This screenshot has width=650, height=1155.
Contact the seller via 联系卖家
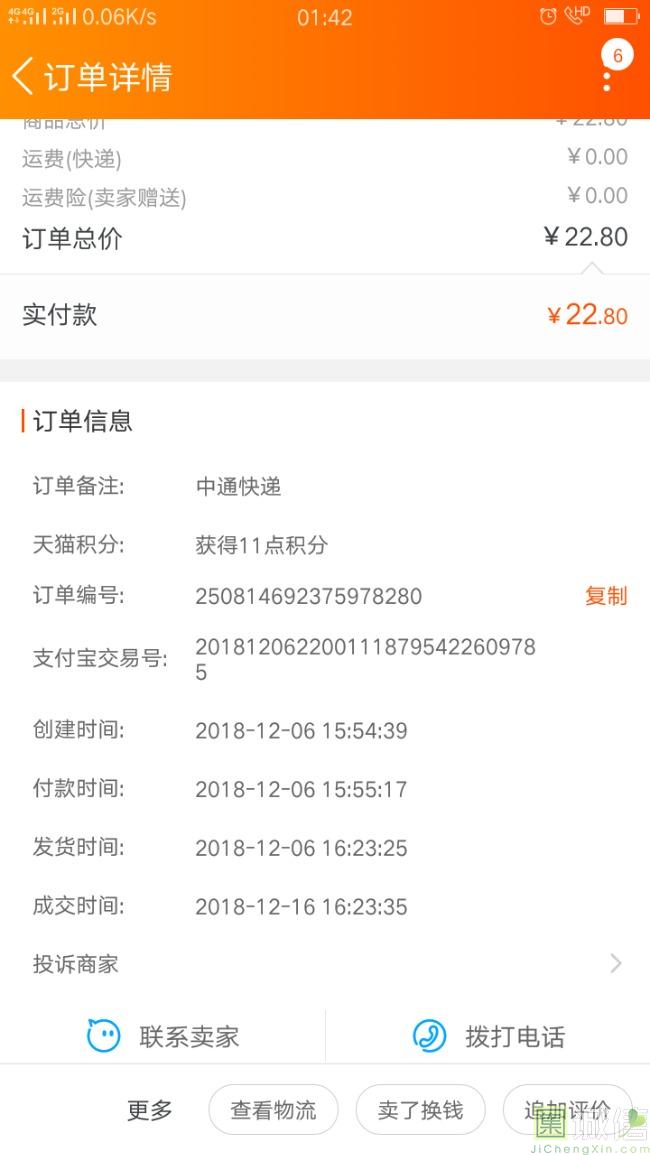(x=163, y=1036)
